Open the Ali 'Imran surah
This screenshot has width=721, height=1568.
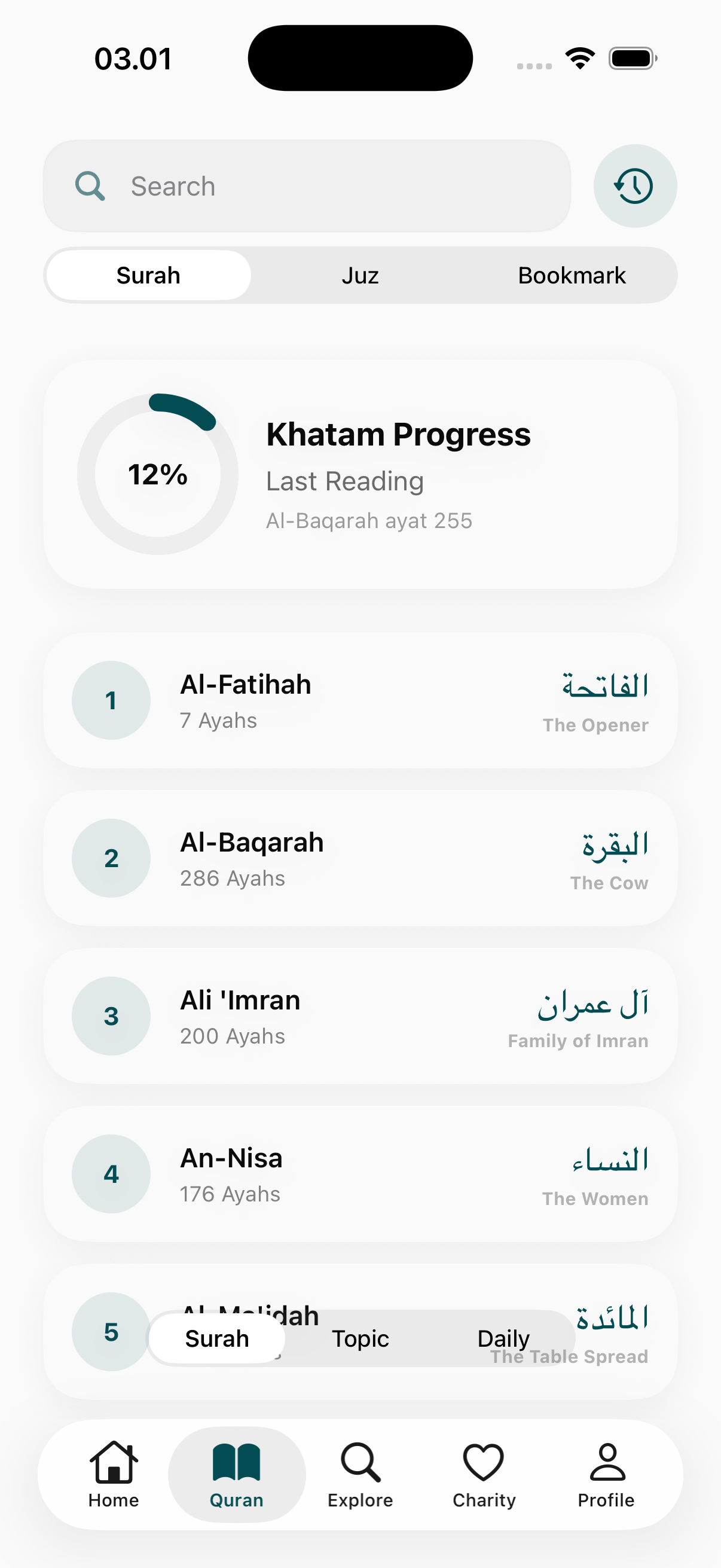pos(360,1016)
